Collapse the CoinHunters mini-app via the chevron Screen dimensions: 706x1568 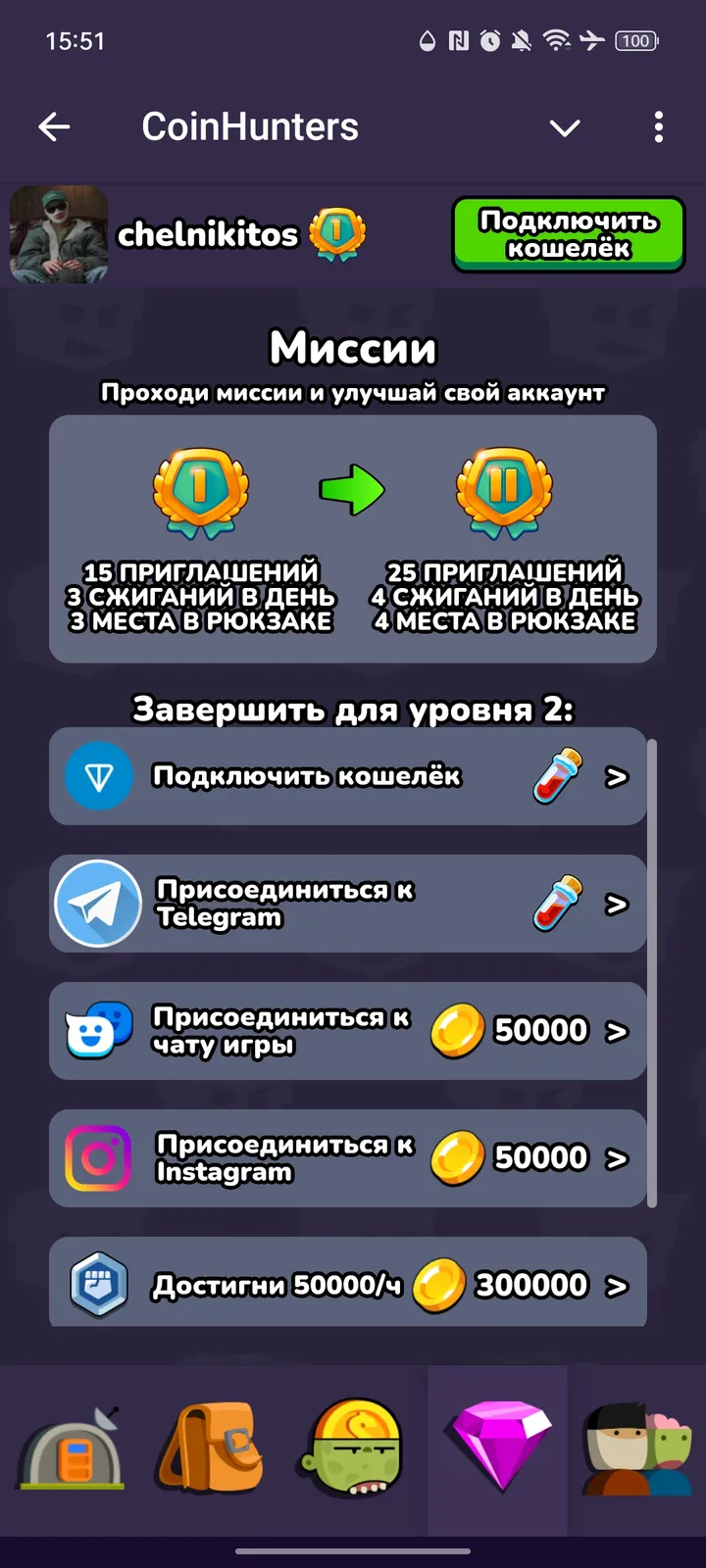565,126
